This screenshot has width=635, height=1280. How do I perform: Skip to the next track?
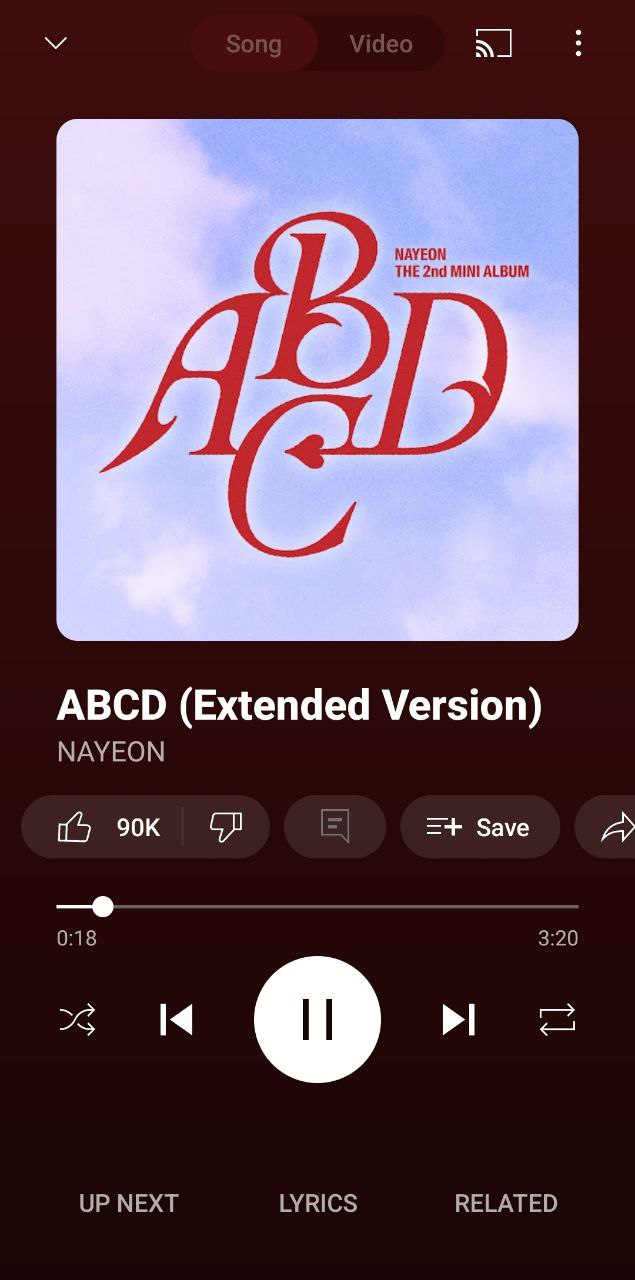pyautogui.click(x=458, y=1020)
